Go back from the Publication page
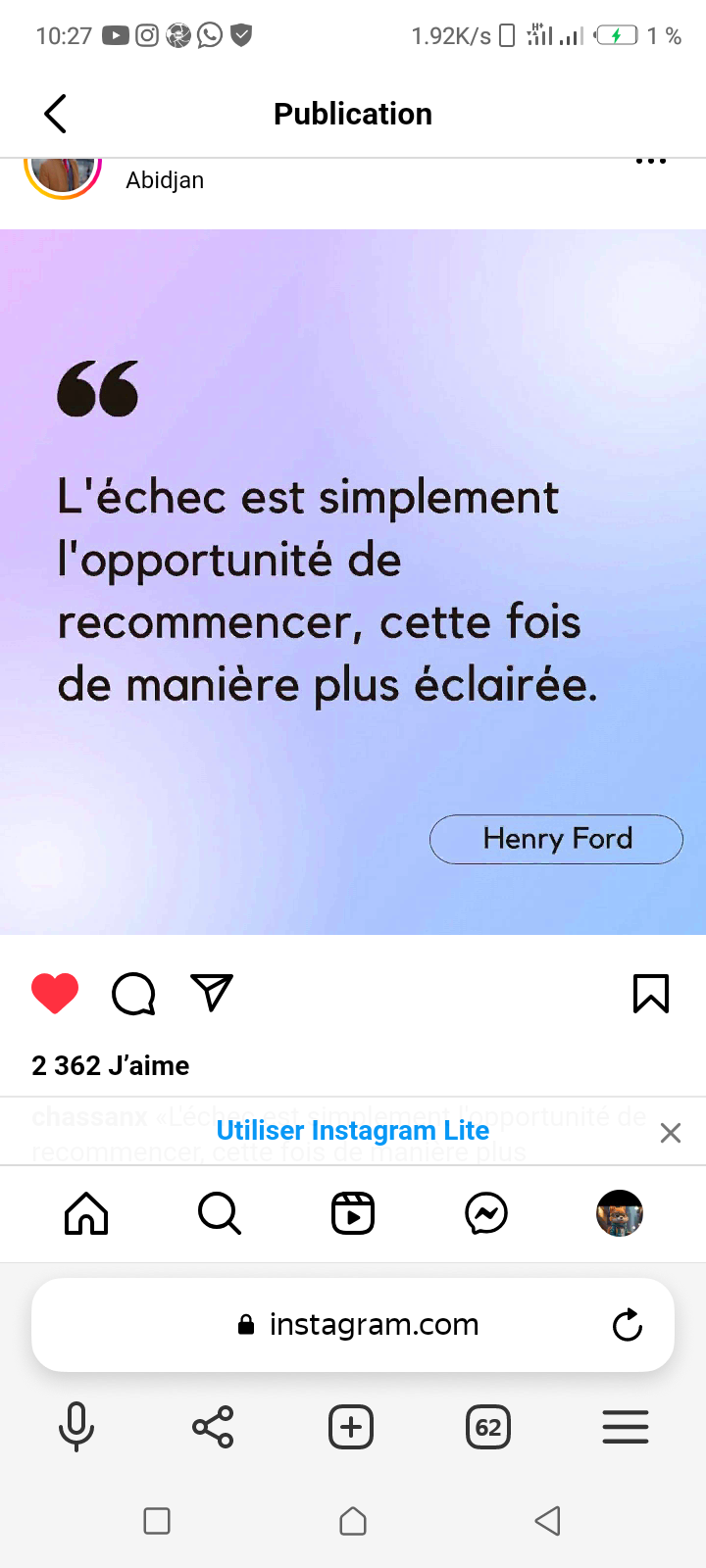706x1568 pixels. 56,114
